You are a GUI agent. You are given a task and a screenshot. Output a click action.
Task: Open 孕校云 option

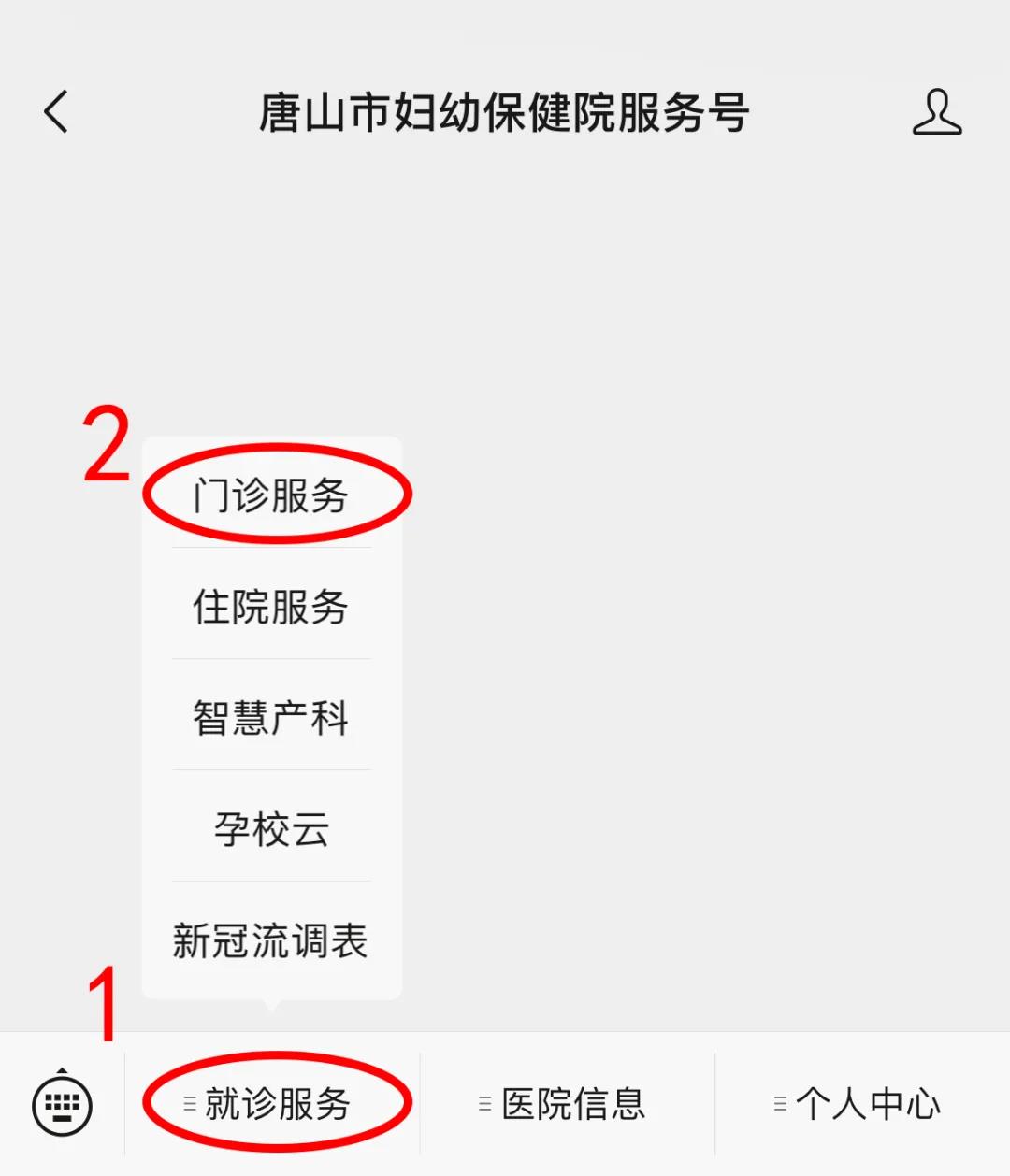[271, 829]
